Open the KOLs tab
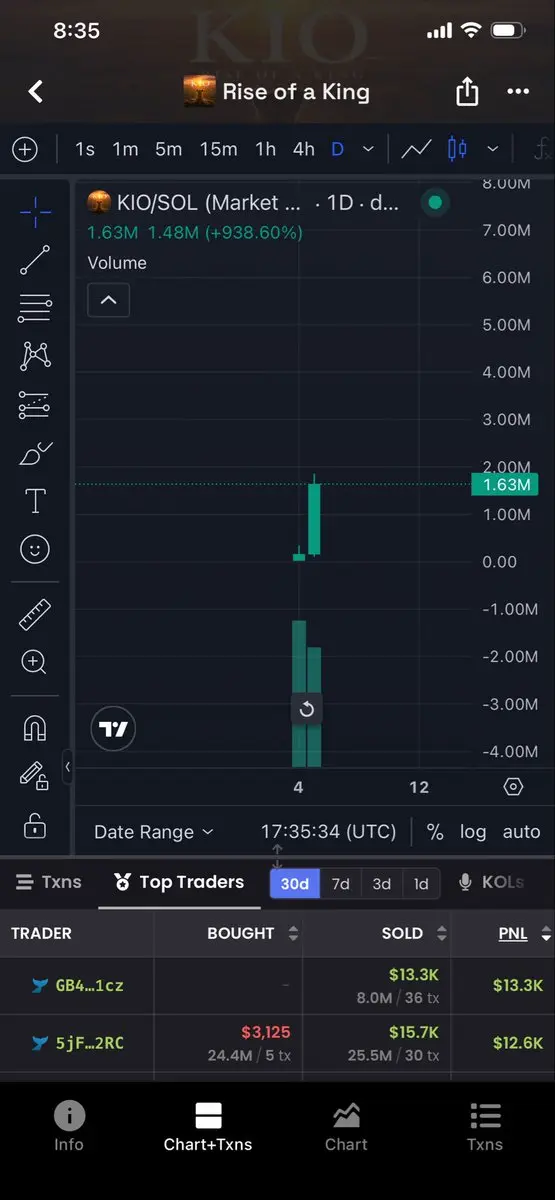 coord(491,882)
